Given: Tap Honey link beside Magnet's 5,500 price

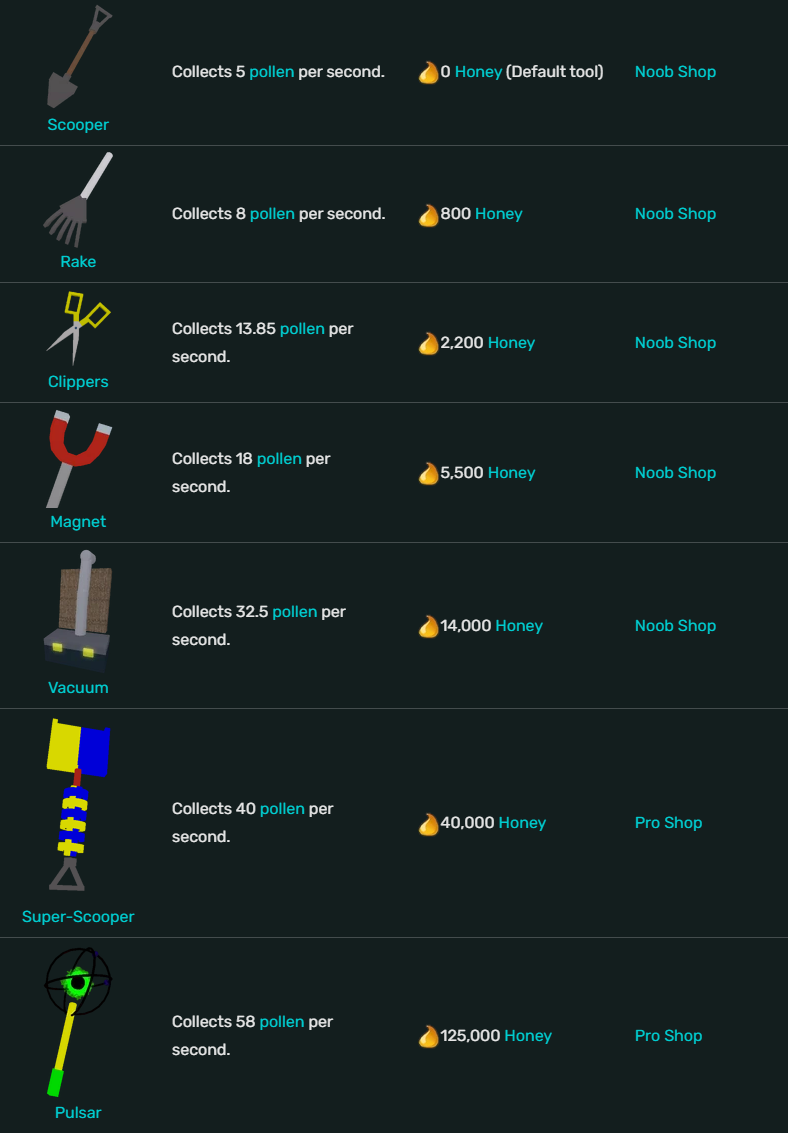Looking at the screenshot, I should click(x=511, y=473).
